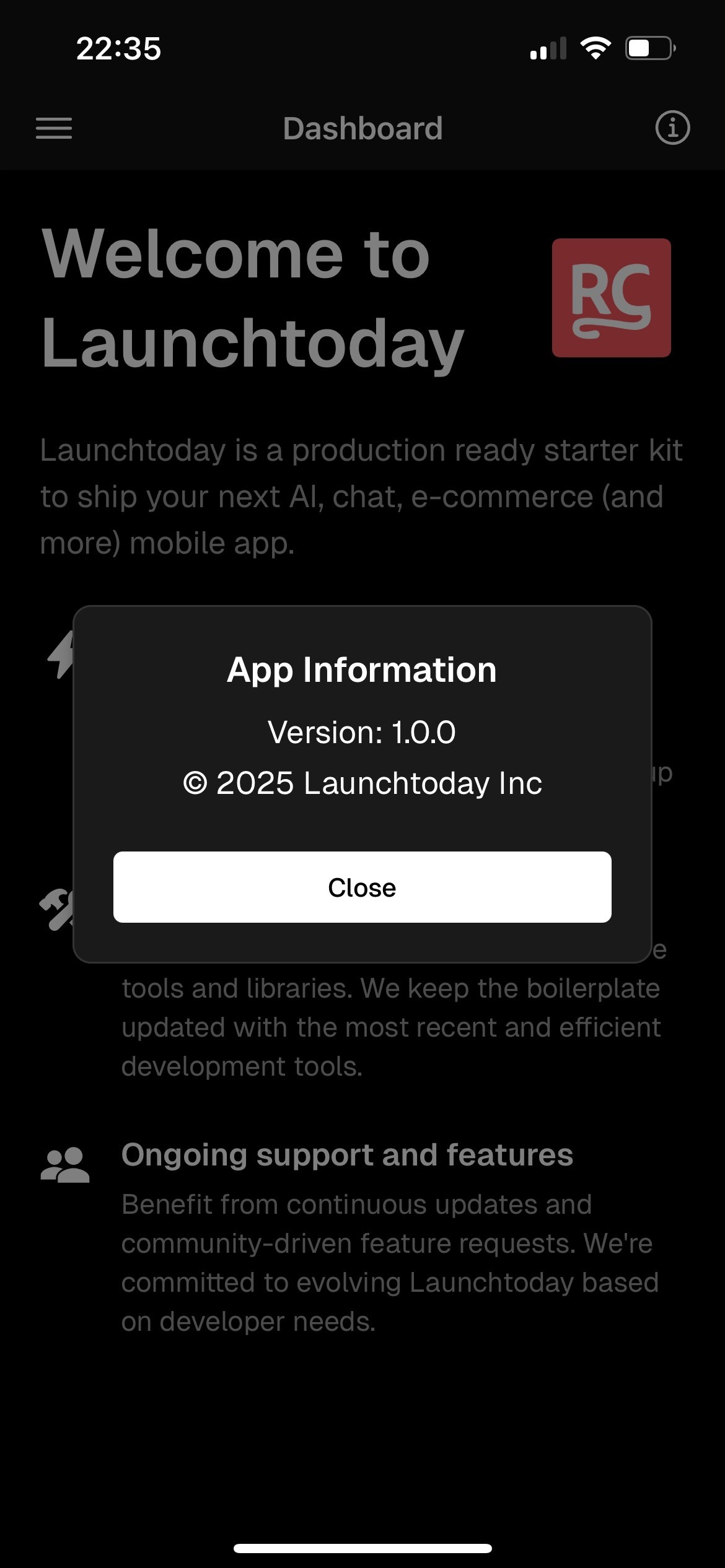Image resolution: width=725 pixels, height=1568 pixels.
Task: Tap the Dashboard title
Action: (x=362, y=129)
